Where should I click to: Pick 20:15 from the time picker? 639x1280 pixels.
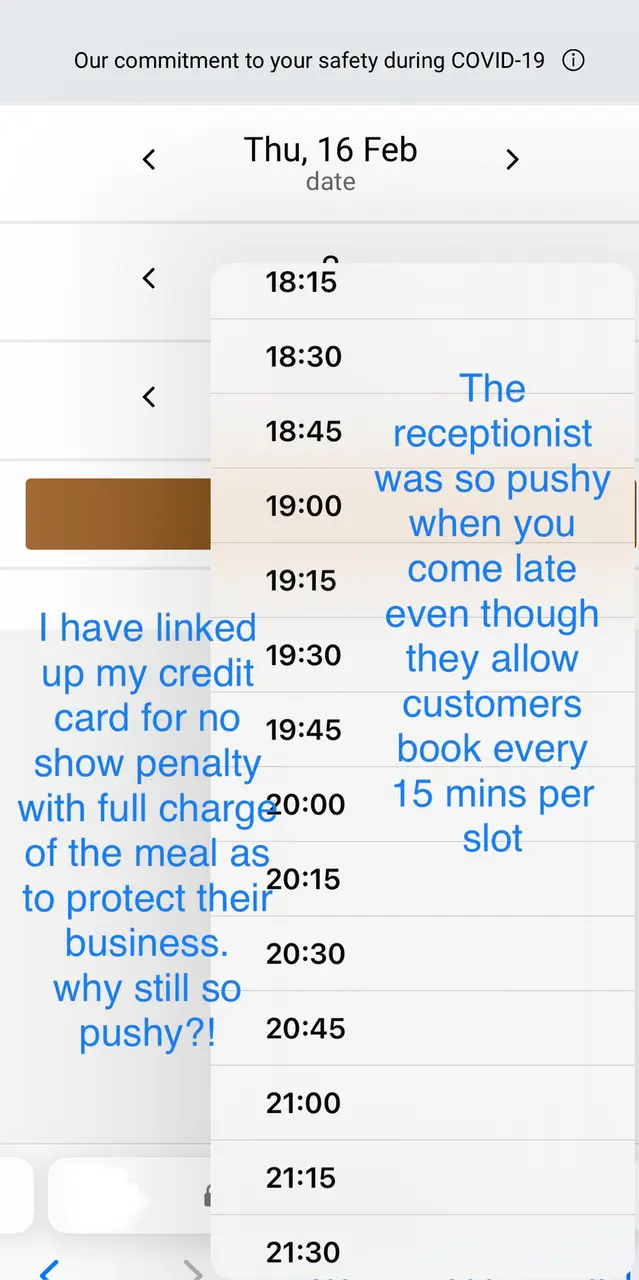tap(304, 879)
